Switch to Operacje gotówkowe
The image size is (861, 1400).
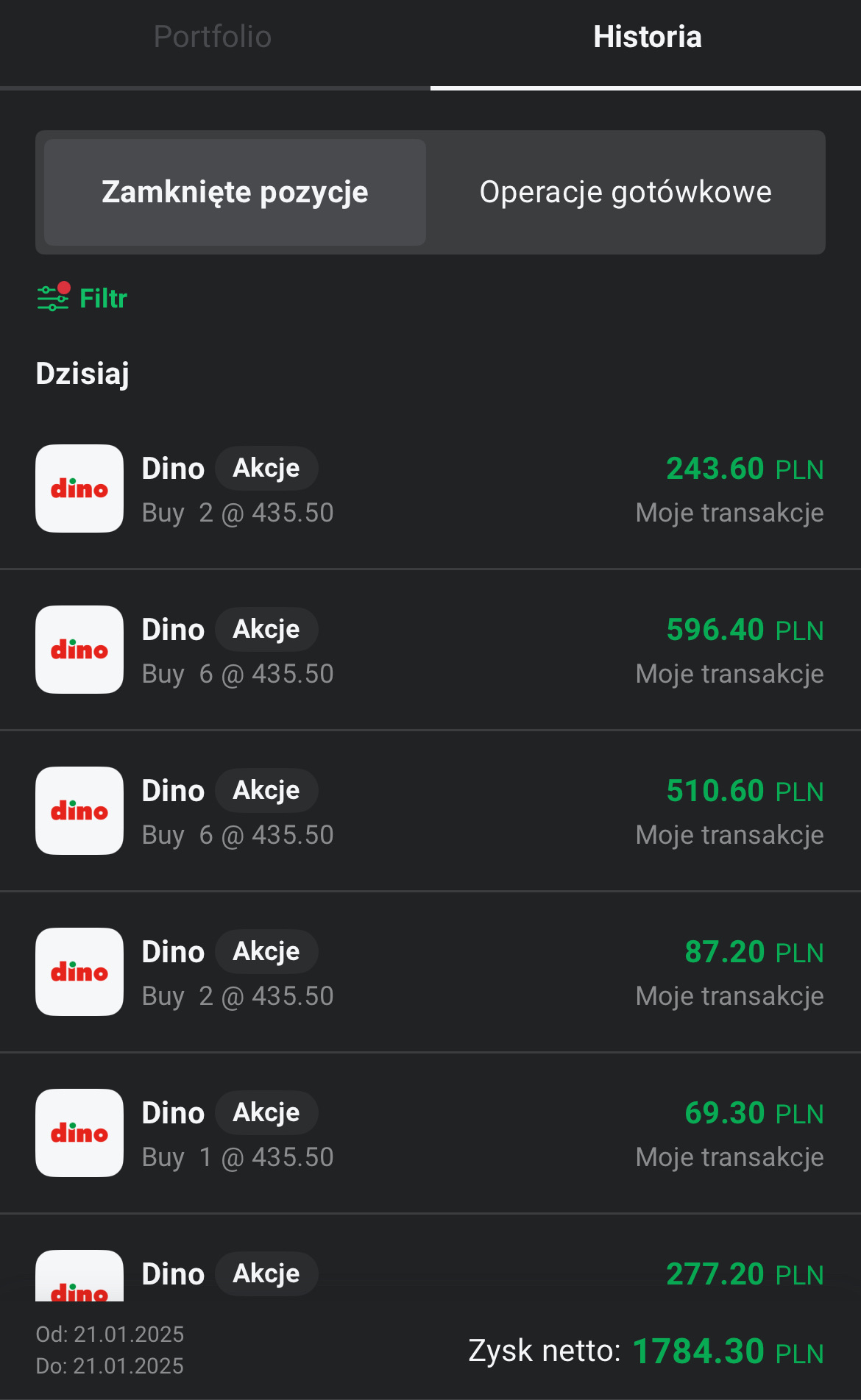tap(626, 193)
